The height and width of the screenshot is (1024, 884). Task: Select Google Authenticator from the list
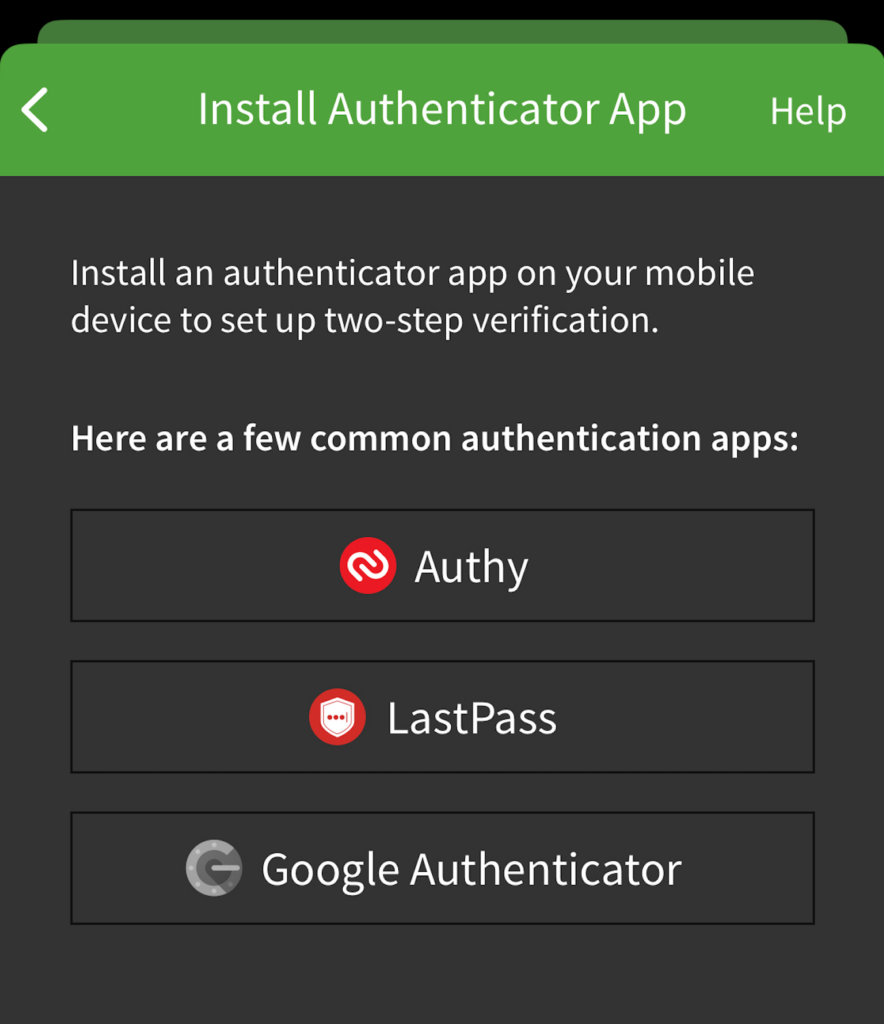tap(442, 868)
